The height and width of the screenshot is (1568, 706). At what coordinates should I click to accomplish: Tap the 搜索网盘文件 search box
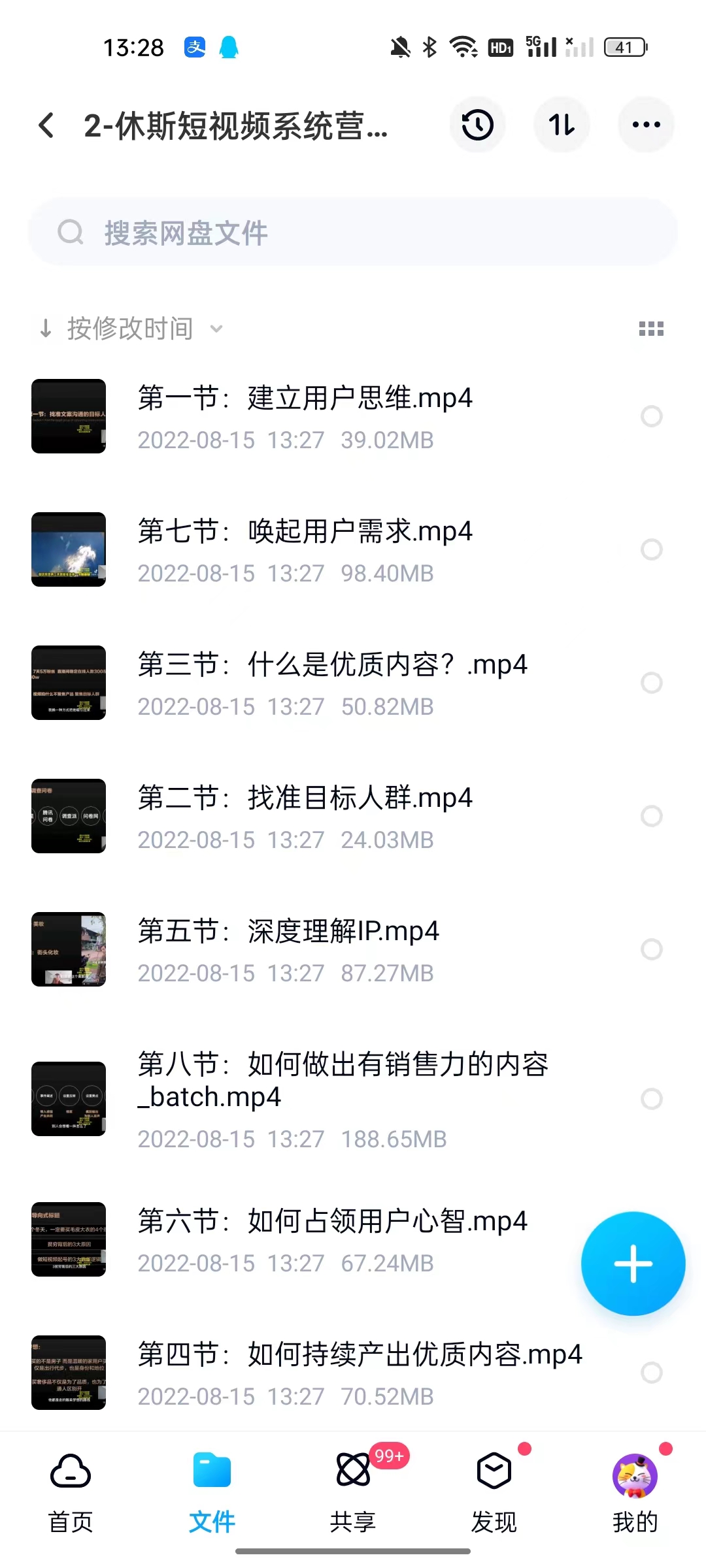(353, 233)
